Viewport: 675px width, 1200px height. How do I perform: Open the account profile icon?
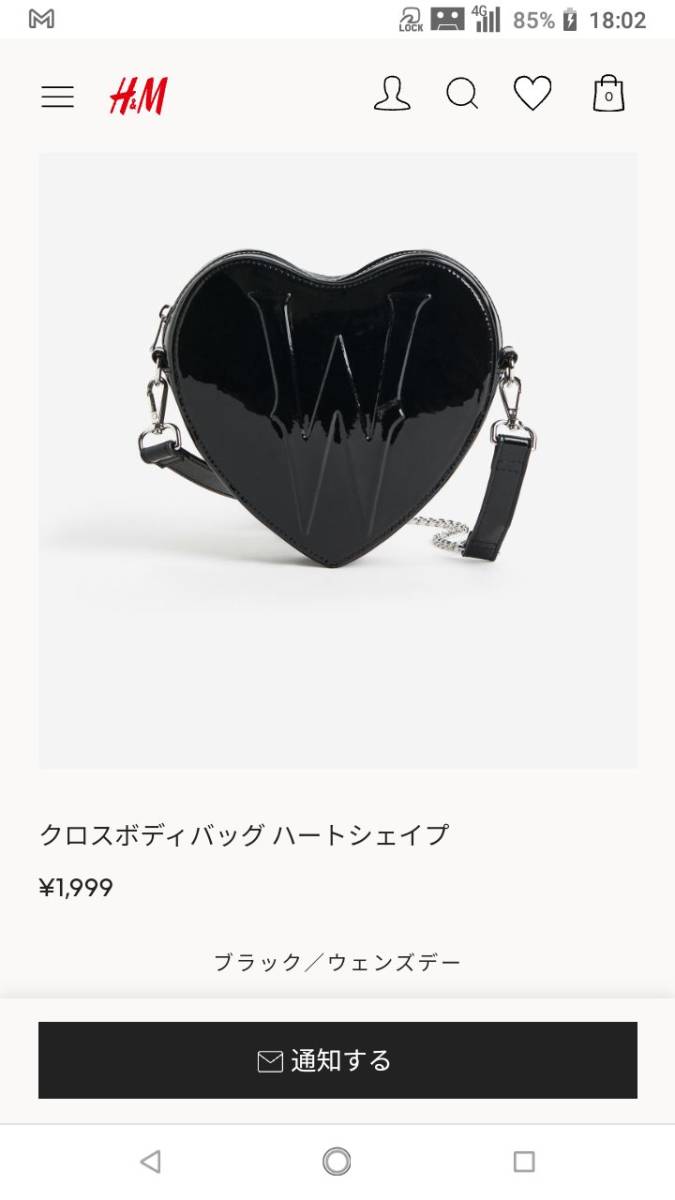391,94
